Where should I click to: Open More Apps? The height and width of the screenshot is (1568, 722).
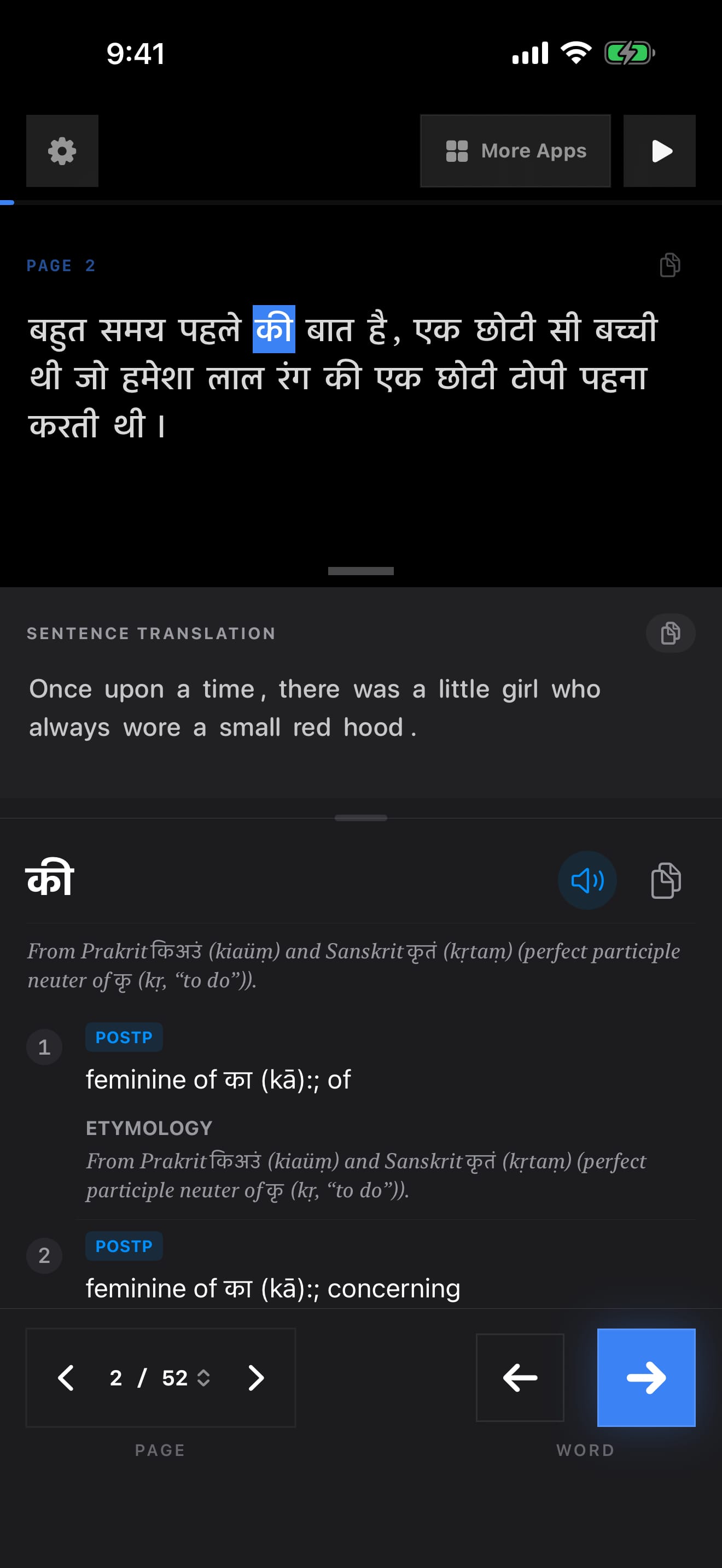tap(515, 151)
